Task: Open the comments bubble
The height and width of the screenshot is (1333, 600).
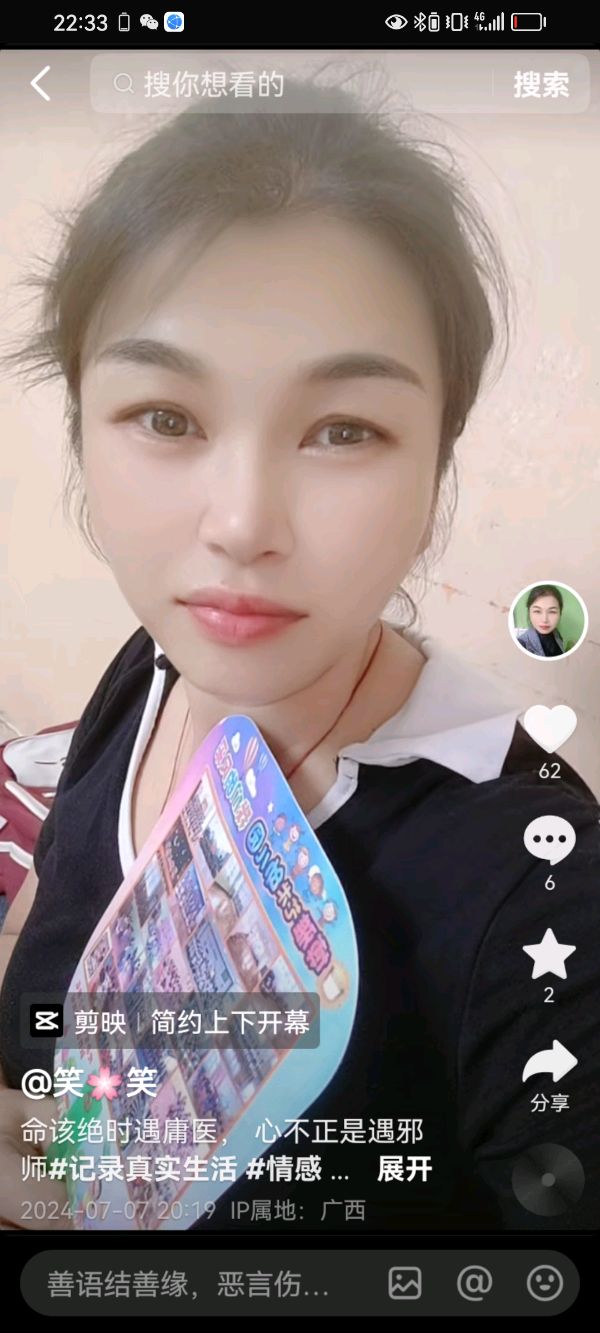Action: pyautogui.click(x=549, y=840)
